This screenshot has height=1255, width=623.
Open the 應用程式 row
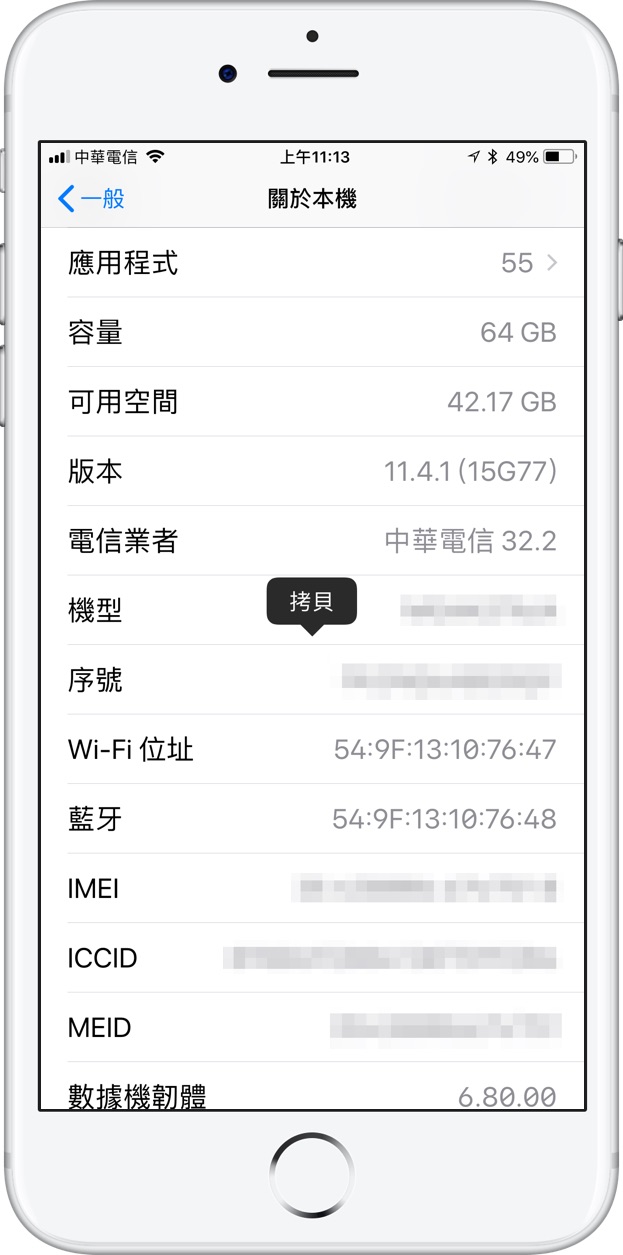pyautogui.click(x=312, y=263)
